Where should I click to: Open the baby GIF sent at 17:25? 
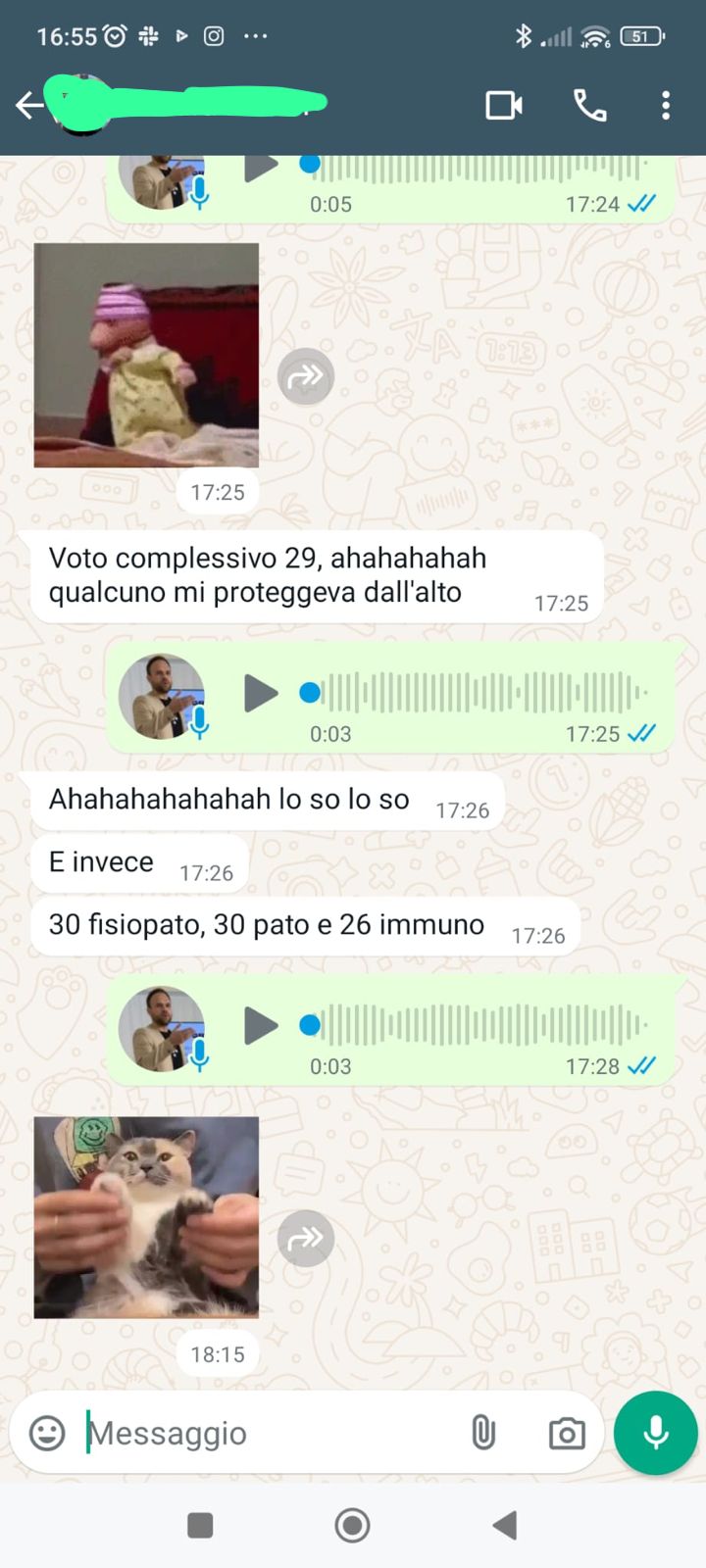point(146,355)
